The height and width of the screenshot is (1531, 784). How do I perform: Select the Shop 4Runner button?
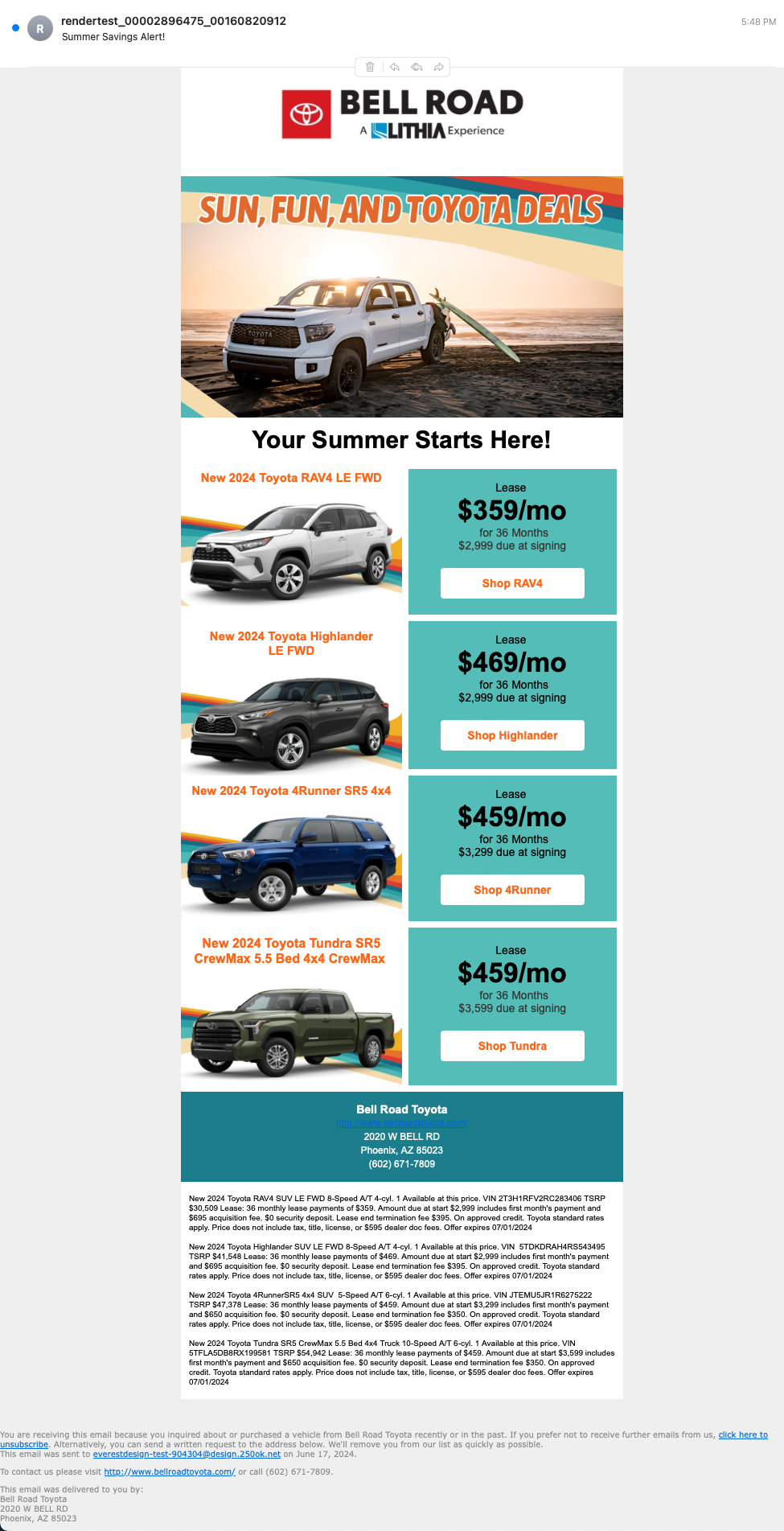click(x=512, y=890)
